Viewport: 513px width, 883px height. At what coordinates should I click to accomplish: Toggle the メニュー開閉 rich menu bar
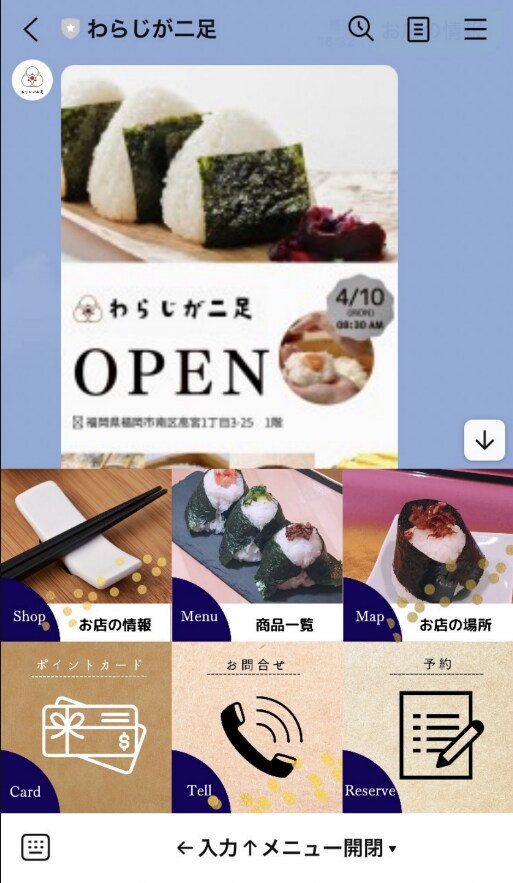click(x=287, y=848)
